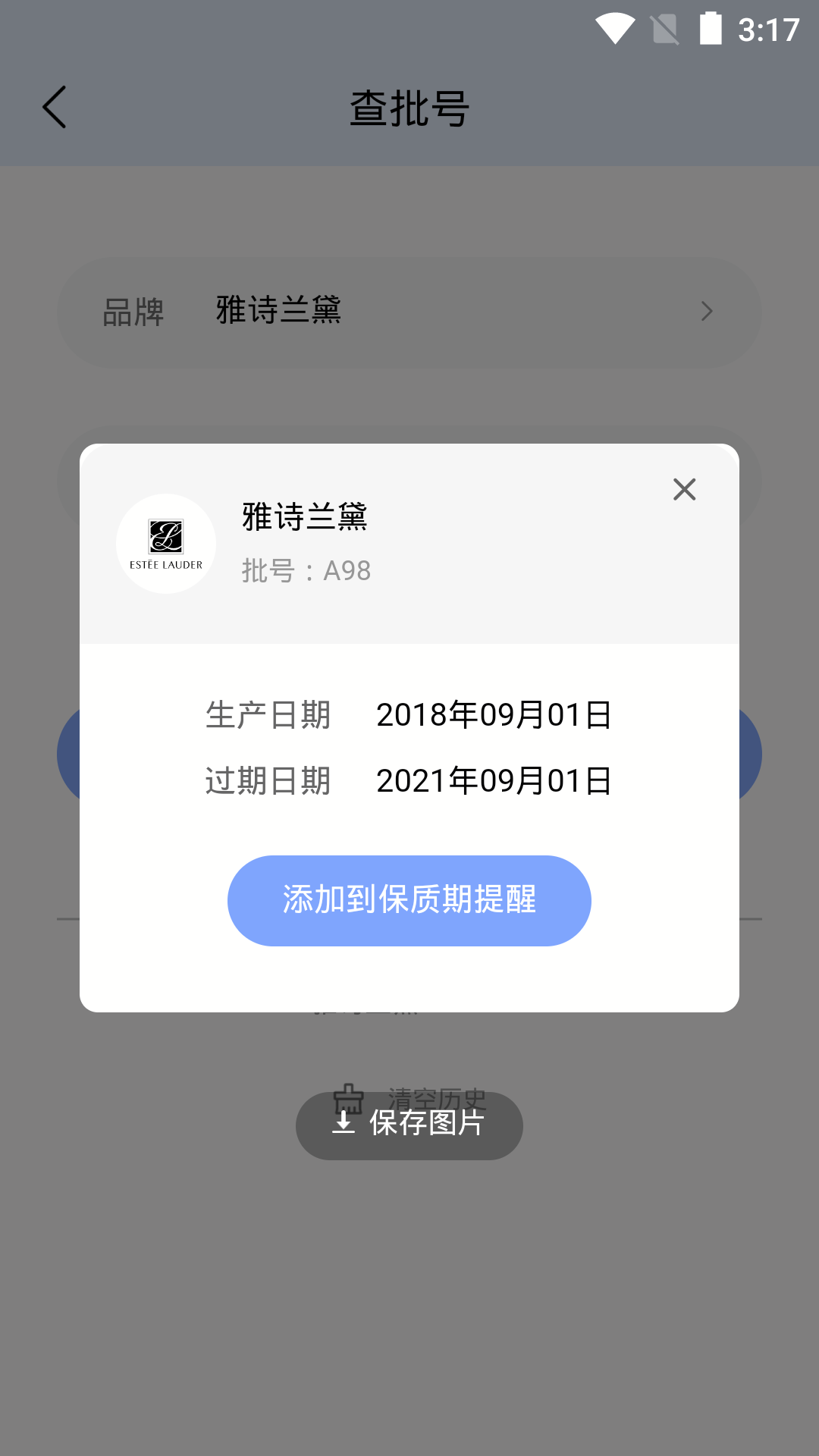Close the 雅诗兰黛 batch result popup
819x1456 pixels.
click(684, 490)
